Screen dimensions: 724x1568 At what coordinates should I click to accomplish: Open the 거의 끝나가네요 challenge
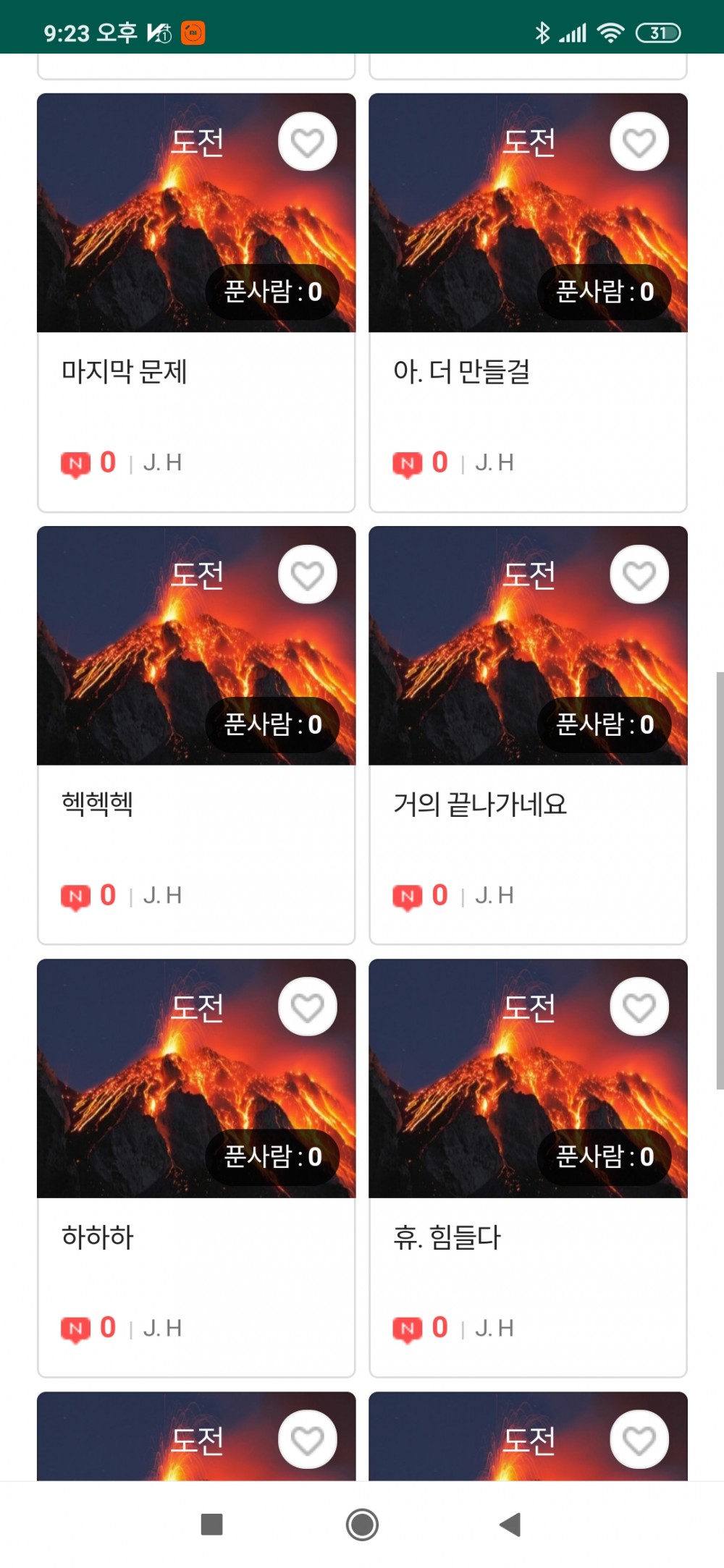pyautogui.click(x=528, y=735)
